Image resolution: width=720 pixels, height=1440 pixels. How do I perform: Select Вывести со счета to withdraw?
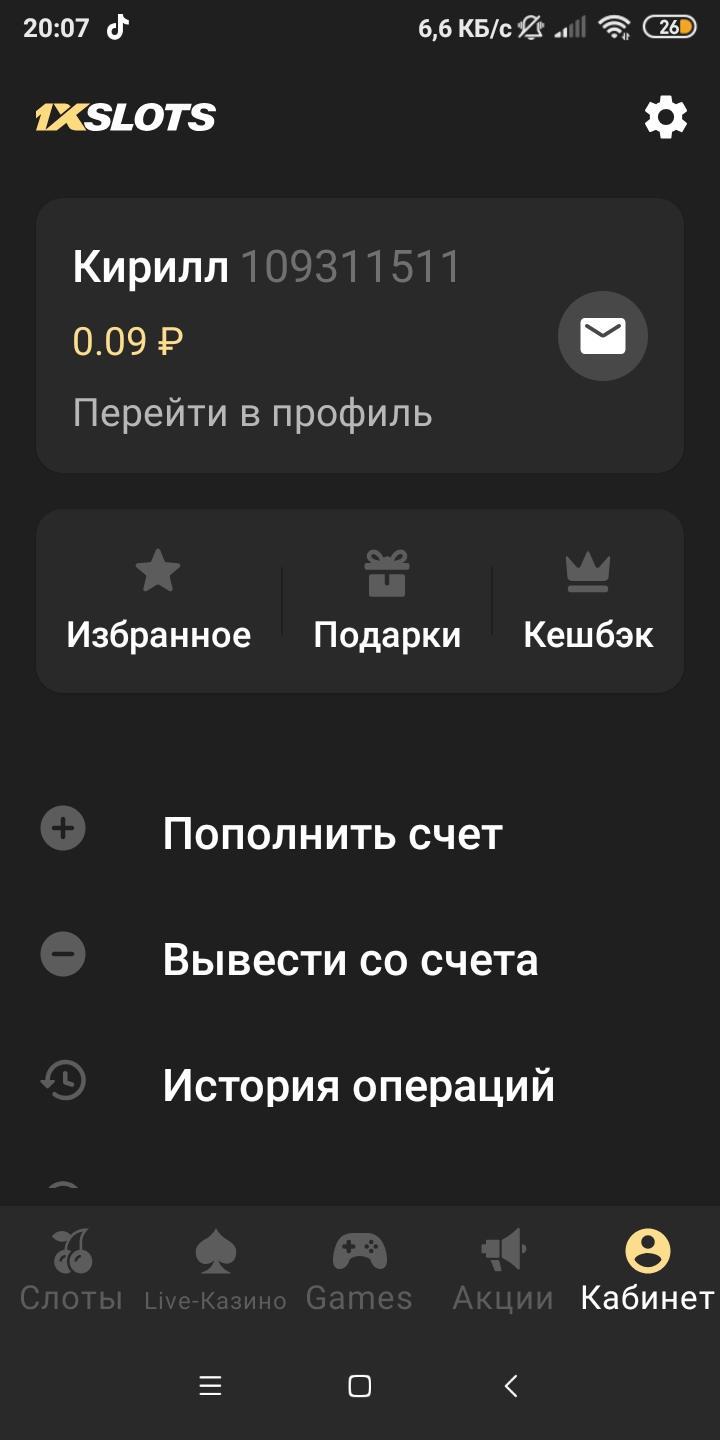click(360, 960)
